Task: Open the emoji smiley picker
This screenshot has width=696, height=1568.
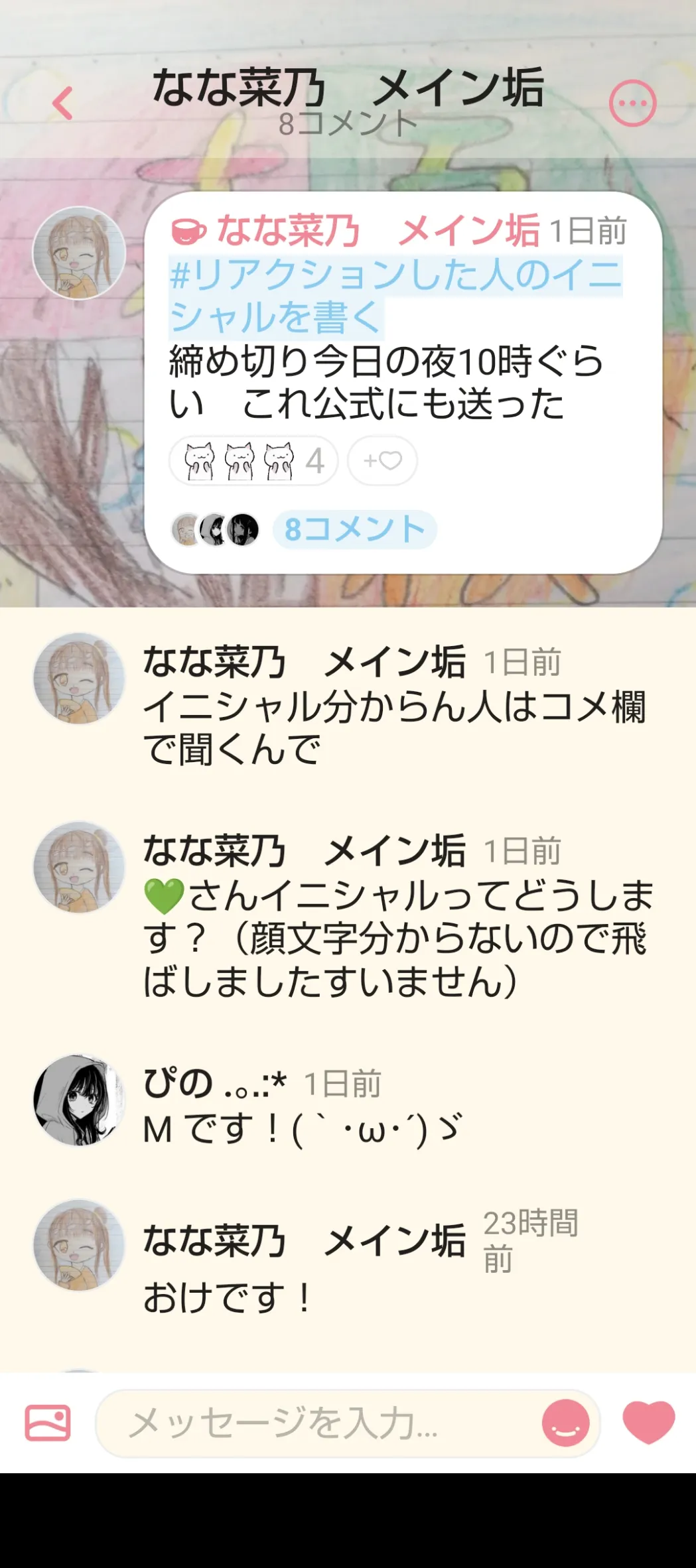Action: 566,1423
